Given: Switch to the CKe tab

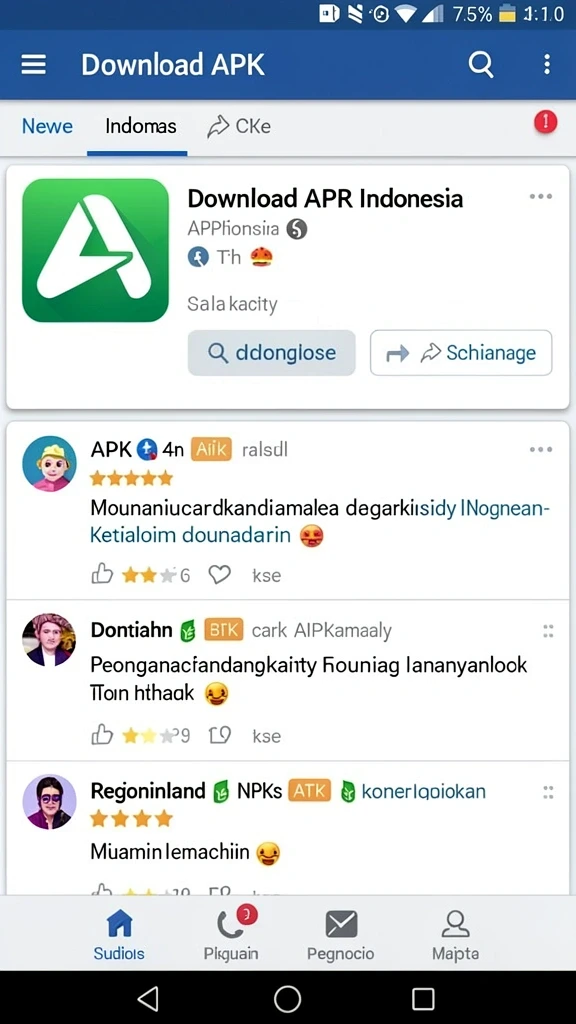Looking at the screenshot, I should (238, 125).
